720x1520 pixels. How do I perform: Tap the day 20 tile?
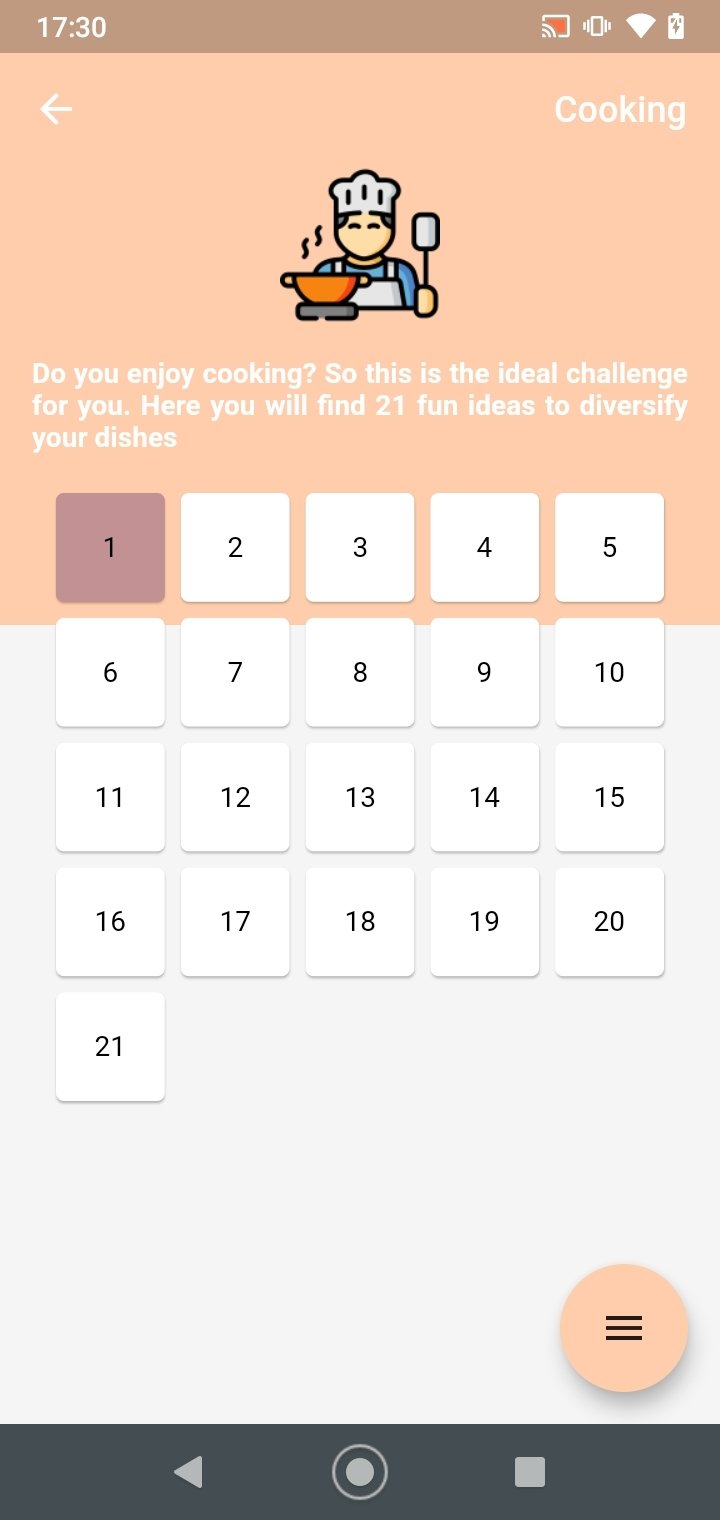coord(610,922)
